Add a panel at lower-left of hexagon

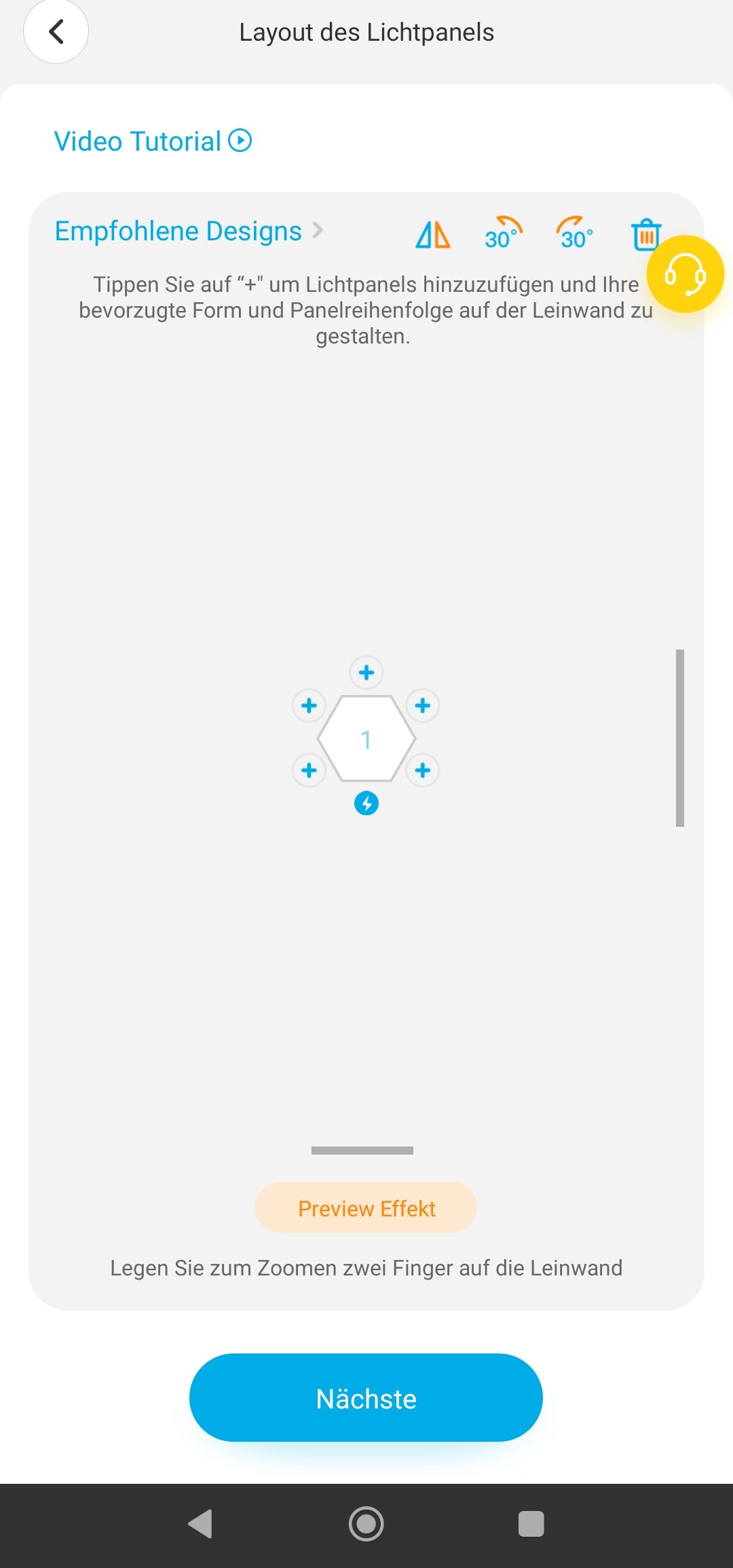pos(309,770)
